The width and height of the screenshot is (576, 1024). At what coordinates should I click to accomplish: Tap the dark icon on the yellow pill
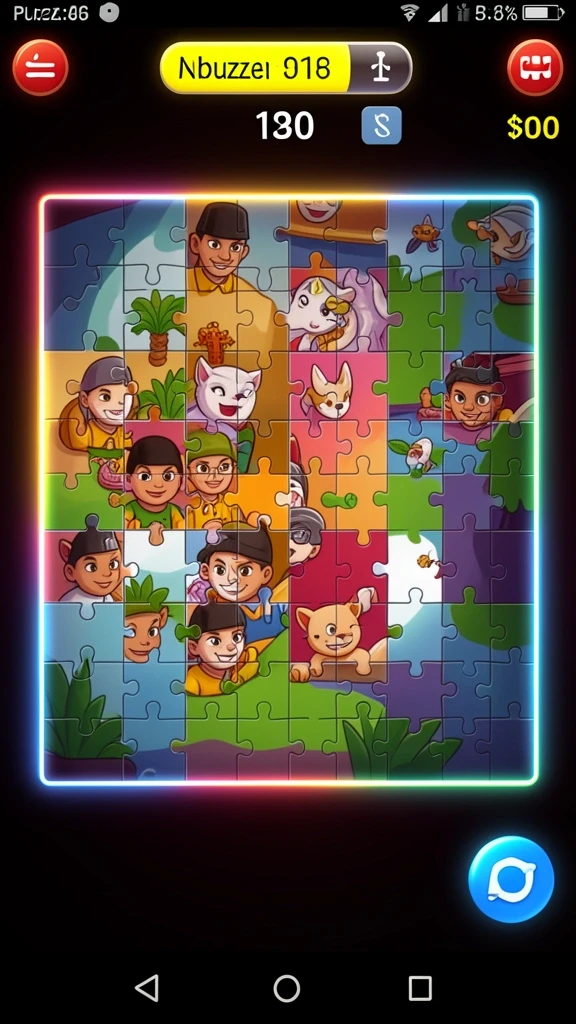tap(381, 68)
